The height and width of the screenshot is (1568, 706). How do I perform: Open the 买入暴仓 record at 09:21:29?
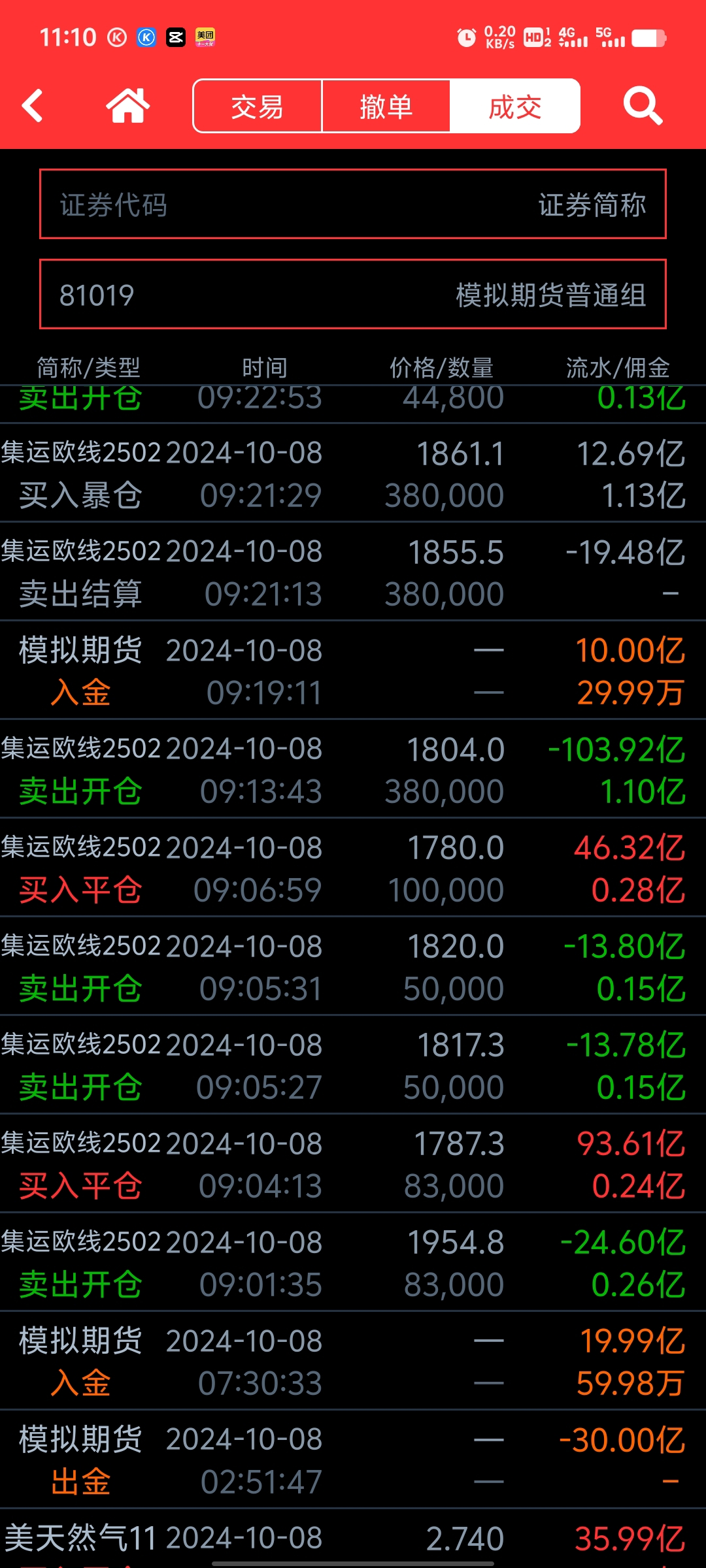click(x=353, y=474)
